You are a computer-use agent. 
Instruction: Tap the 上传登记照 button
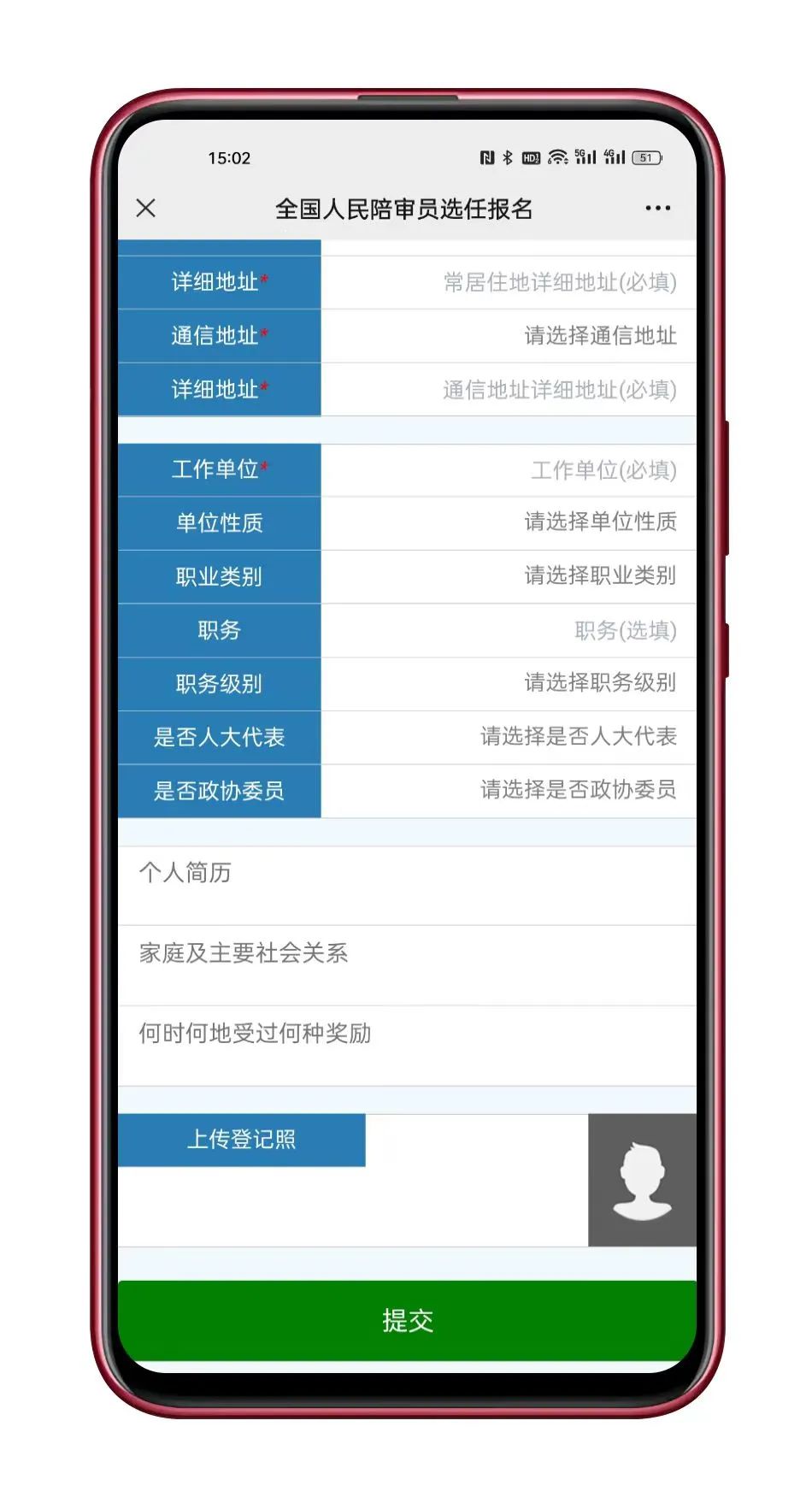click(242, 1140)
